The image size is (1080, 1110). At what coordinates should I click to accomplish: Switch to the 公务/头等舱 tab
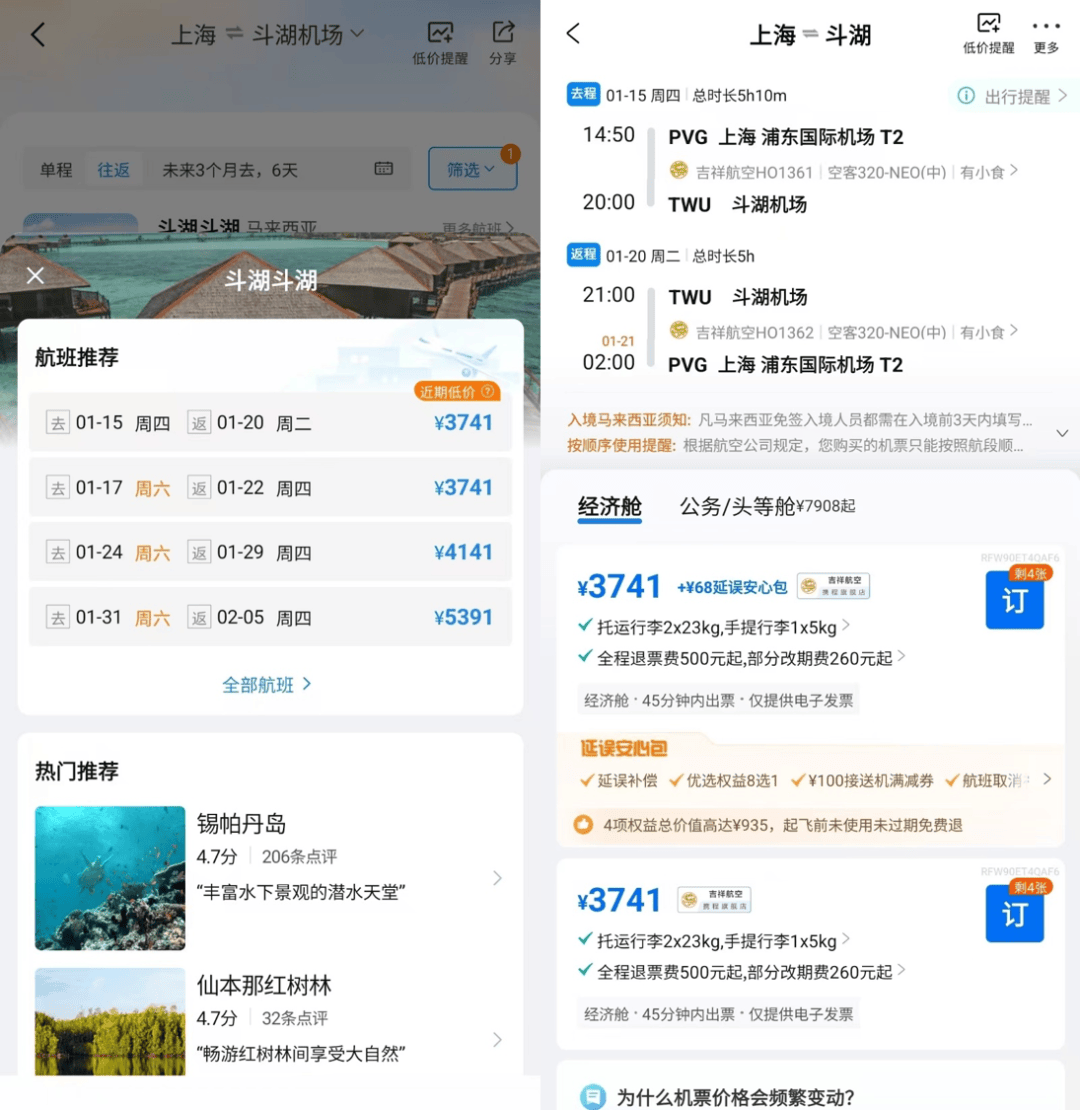pyautogui.click(x=766, y=506)
